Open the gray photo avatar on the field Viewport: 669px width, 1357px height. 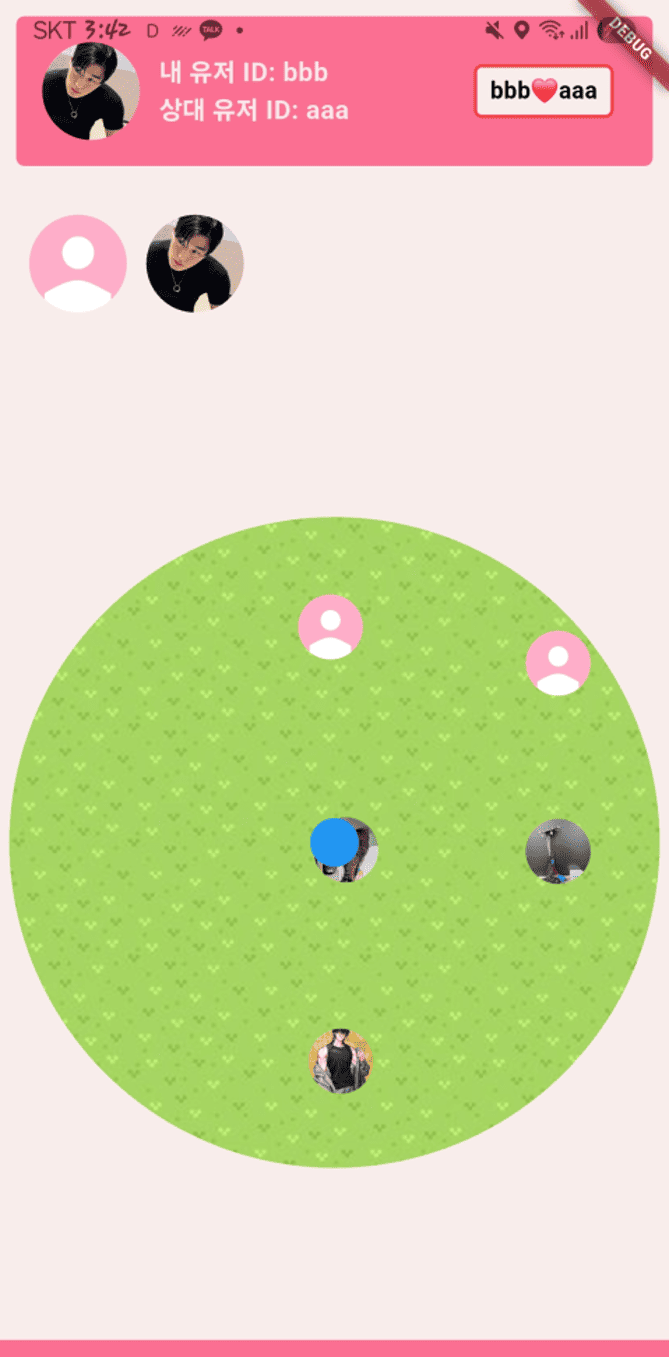tap(558, 851)
